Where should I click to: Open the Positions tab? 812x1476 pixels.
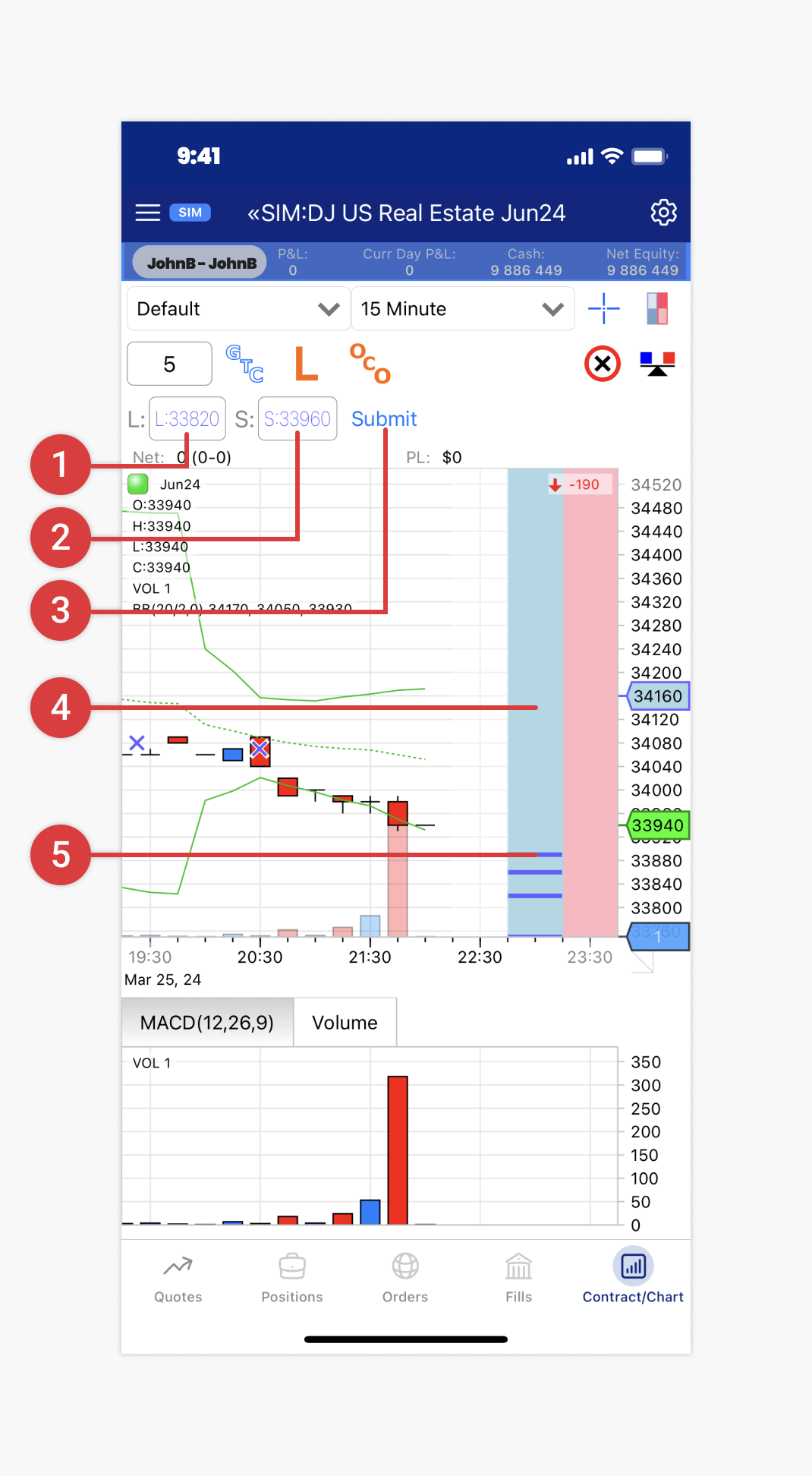tap(292, 1278)
